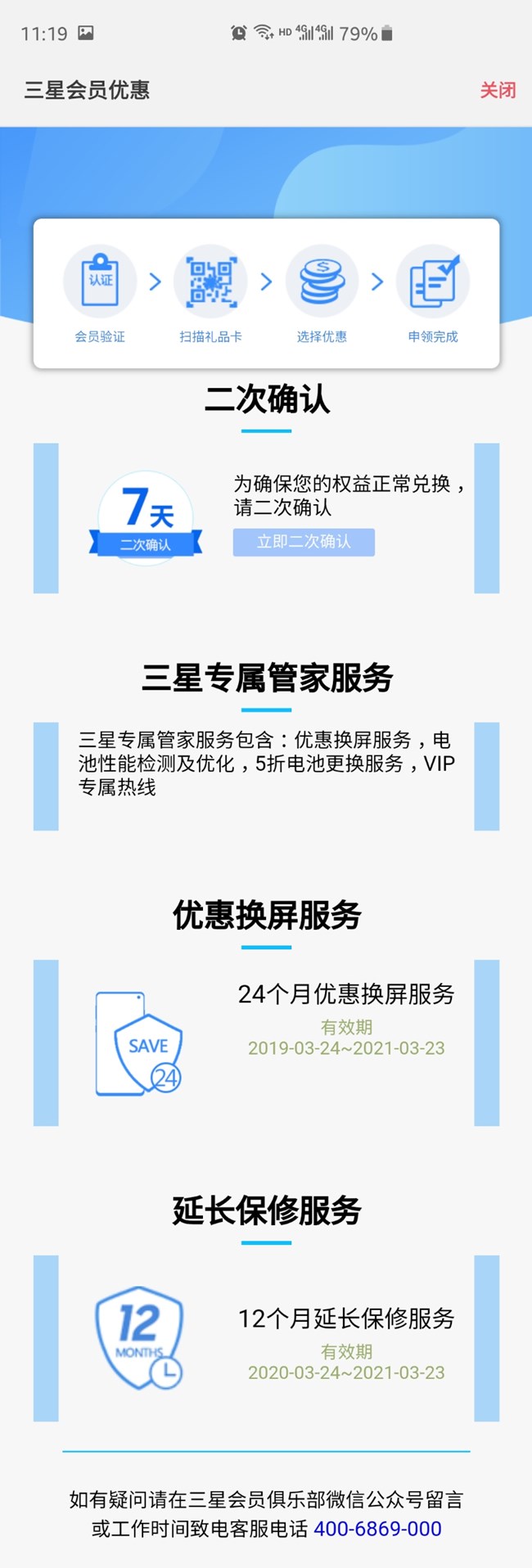Close the Samsung member offers page
Viewport: 532px width, 1568px height.
[x=498, y=90]
